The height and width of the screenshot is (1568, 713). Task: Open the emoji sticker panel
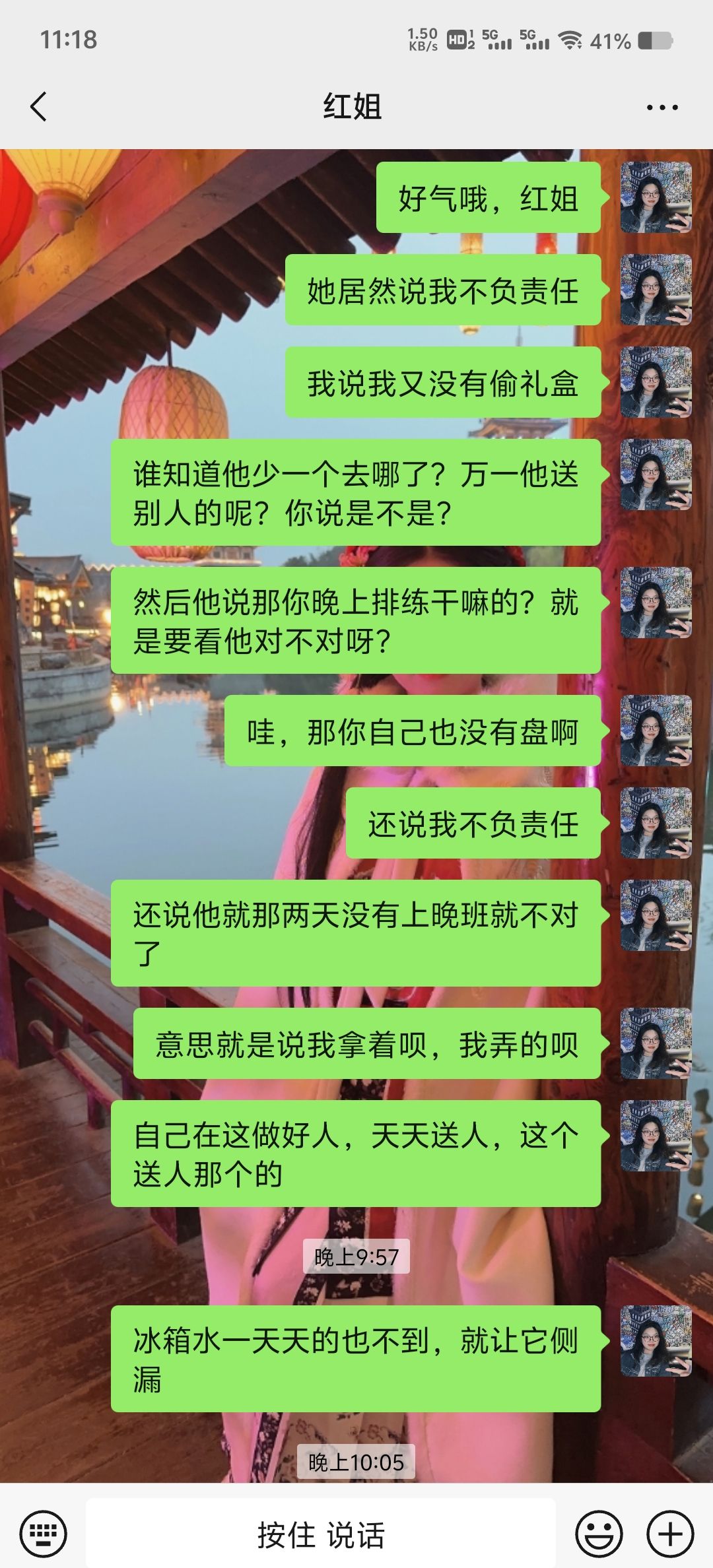[599, 1534]
